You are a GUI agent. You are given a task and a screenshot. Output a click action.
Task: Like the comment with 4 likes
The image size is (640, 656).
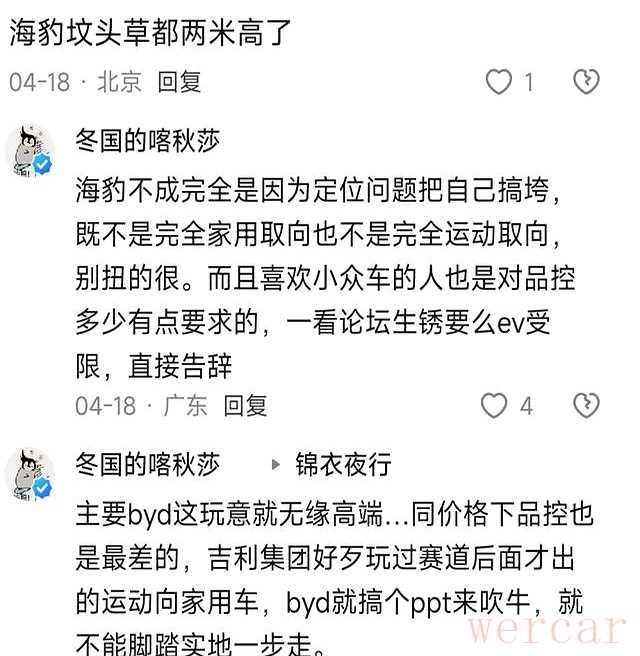click(495, 405)
